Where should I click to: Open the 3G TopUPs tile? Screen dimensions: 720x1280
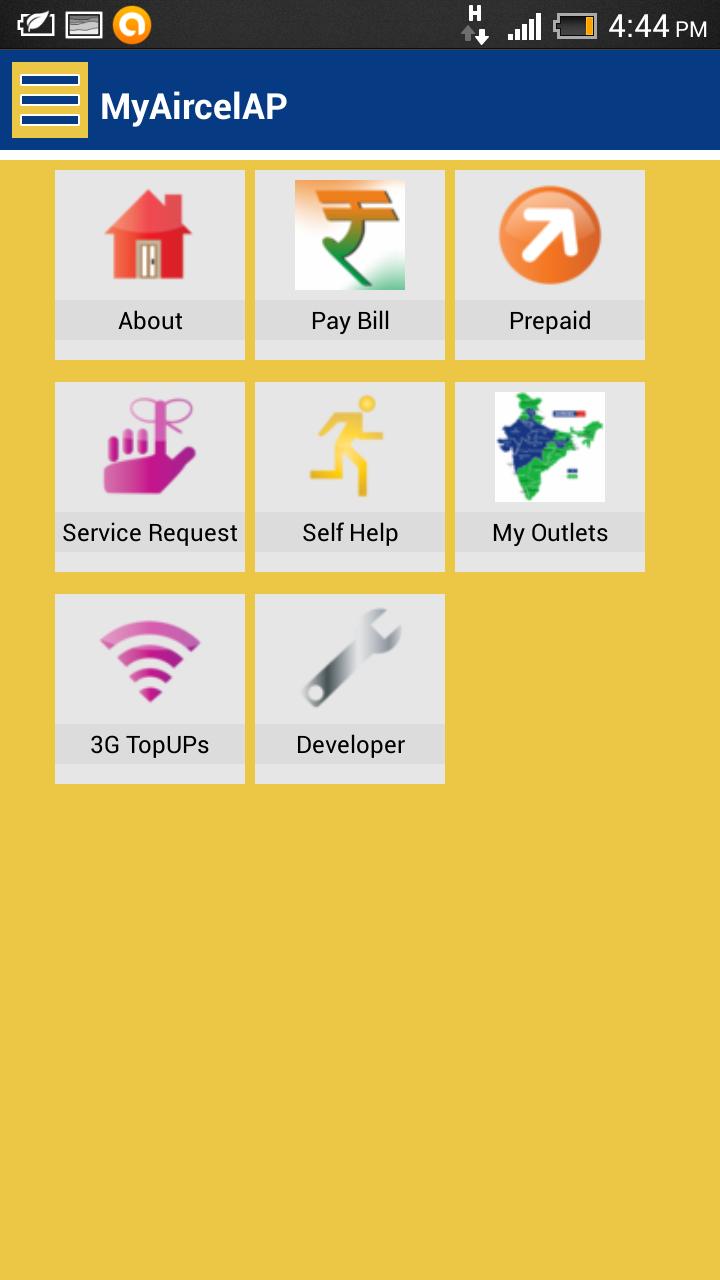coord(150,689)
